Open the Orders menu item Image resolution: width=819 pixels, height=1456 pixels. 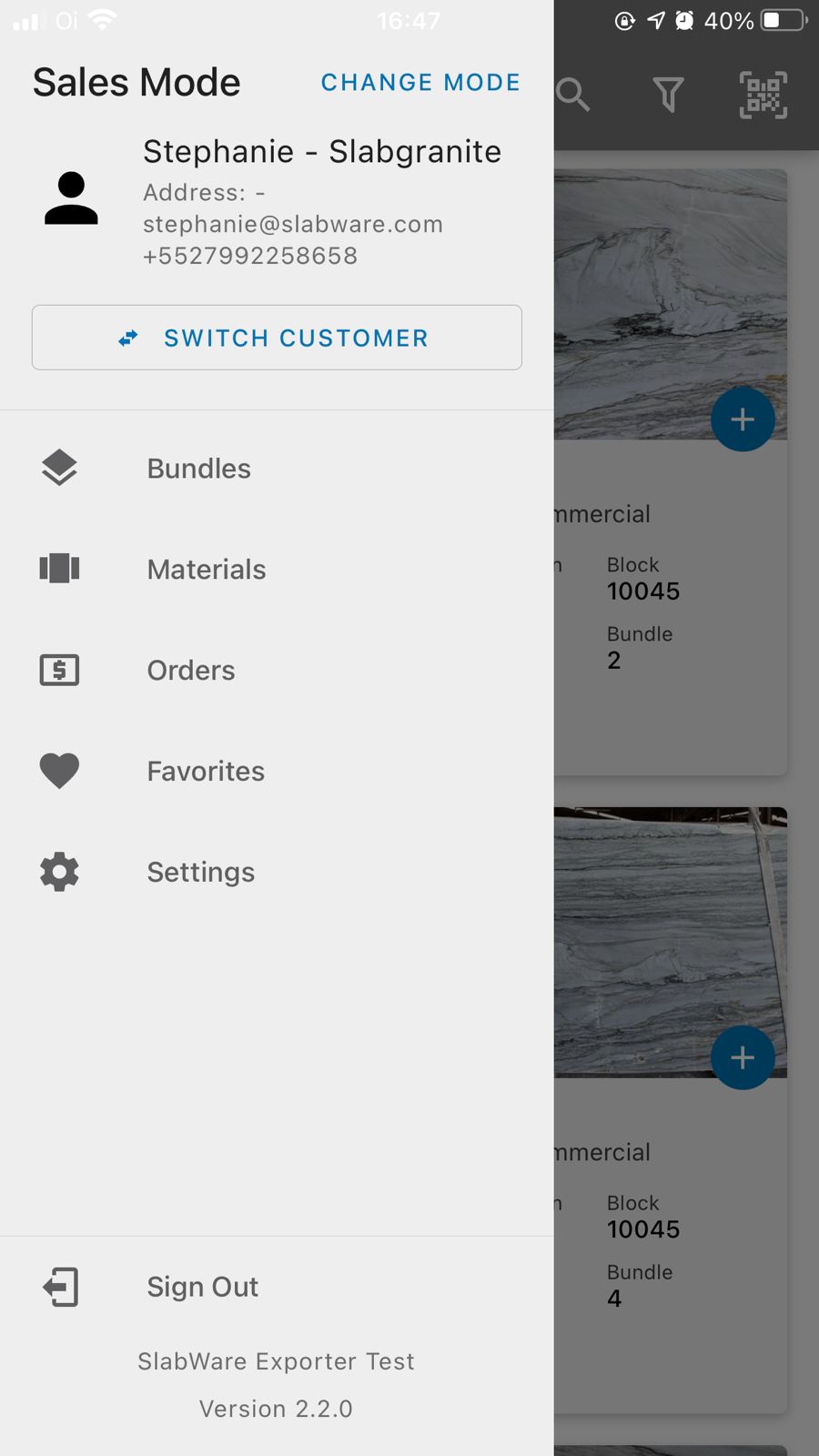pyautogui.click(x=190, y=671)
